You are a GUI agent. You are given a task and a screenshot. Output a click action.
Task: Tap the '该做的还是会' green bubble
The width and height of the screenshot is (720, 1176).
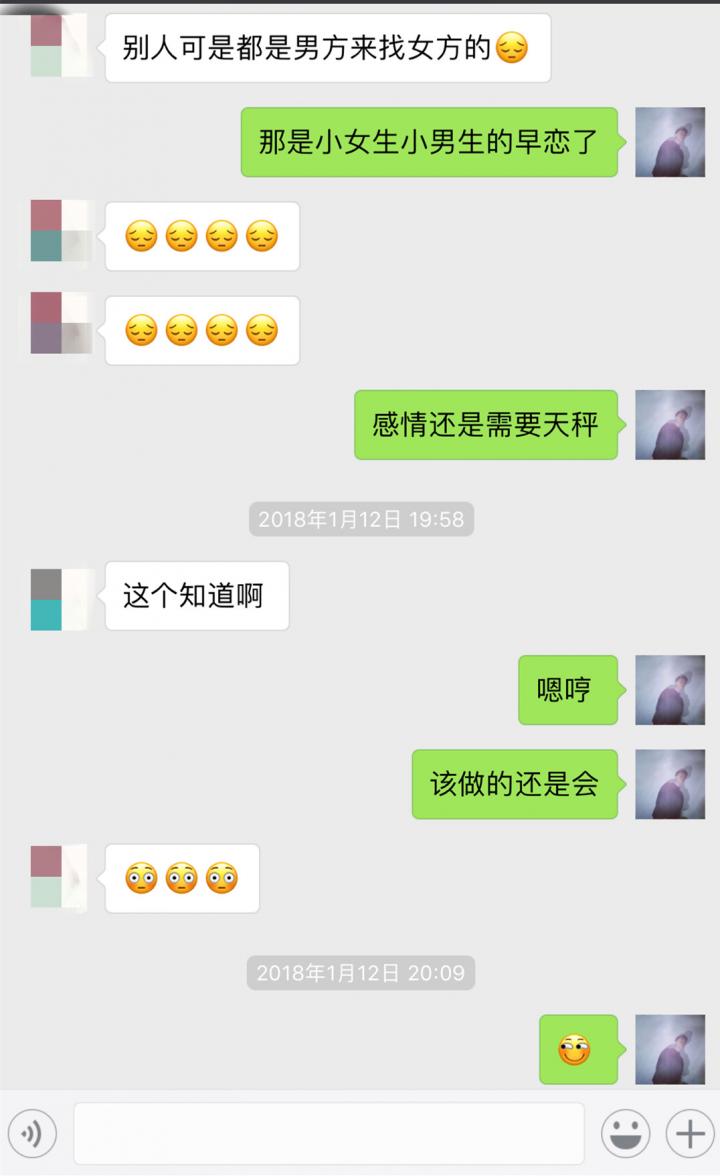(x=513, y=785)
